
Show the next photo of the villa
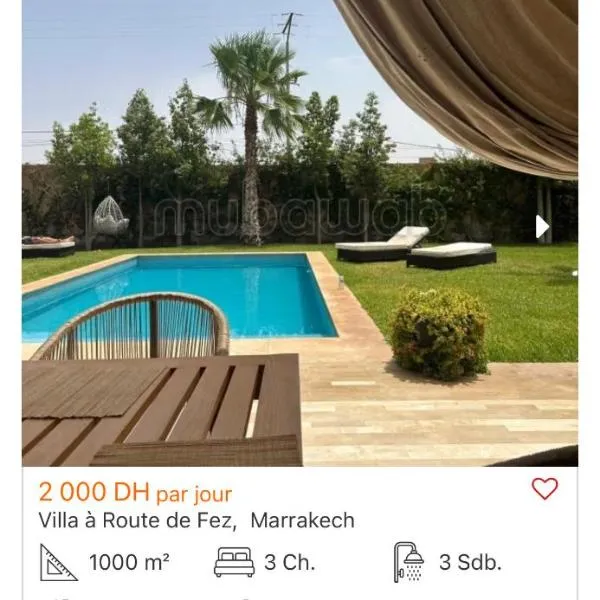542,227
